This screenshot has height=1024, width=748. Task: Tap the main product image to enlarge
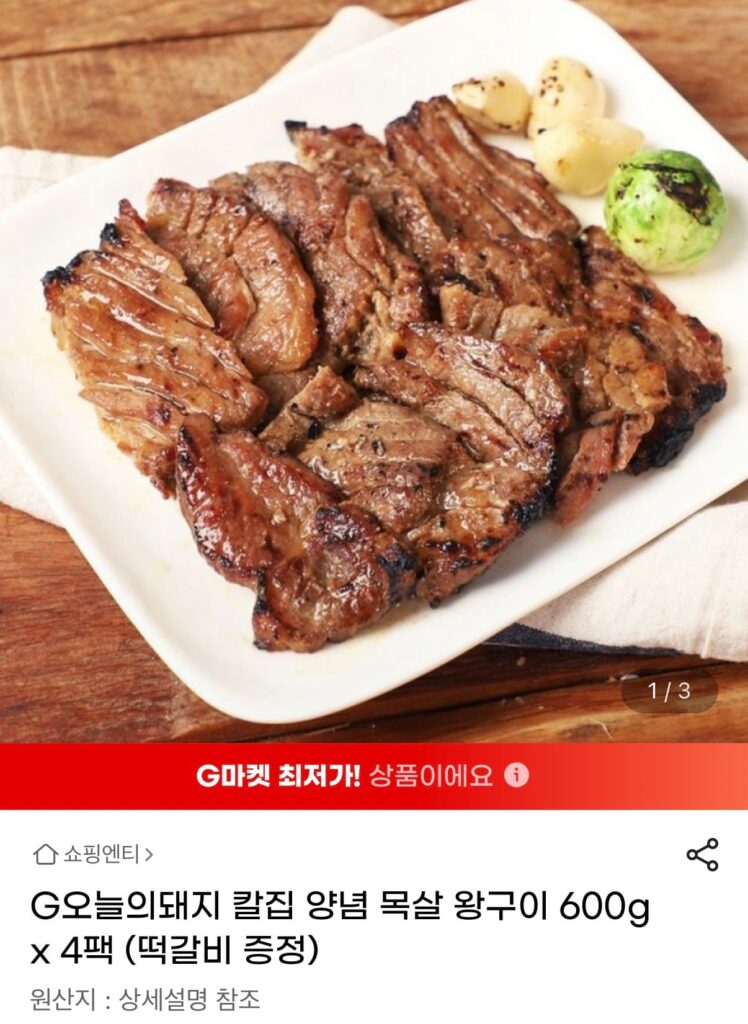pyautogui.click(x=374, y=360)
